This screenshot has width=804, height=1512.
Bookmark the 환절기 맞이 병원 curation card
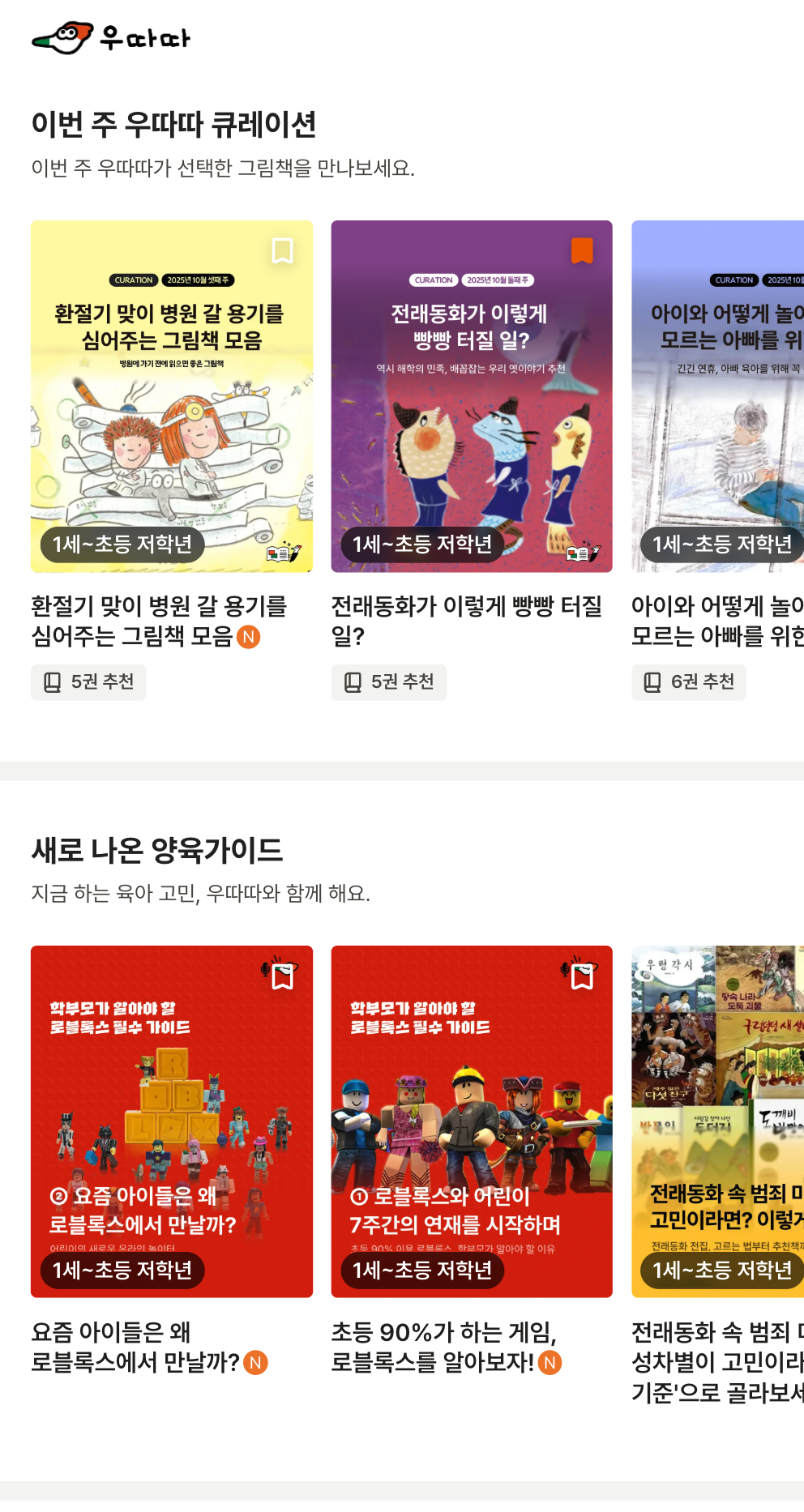282,250
